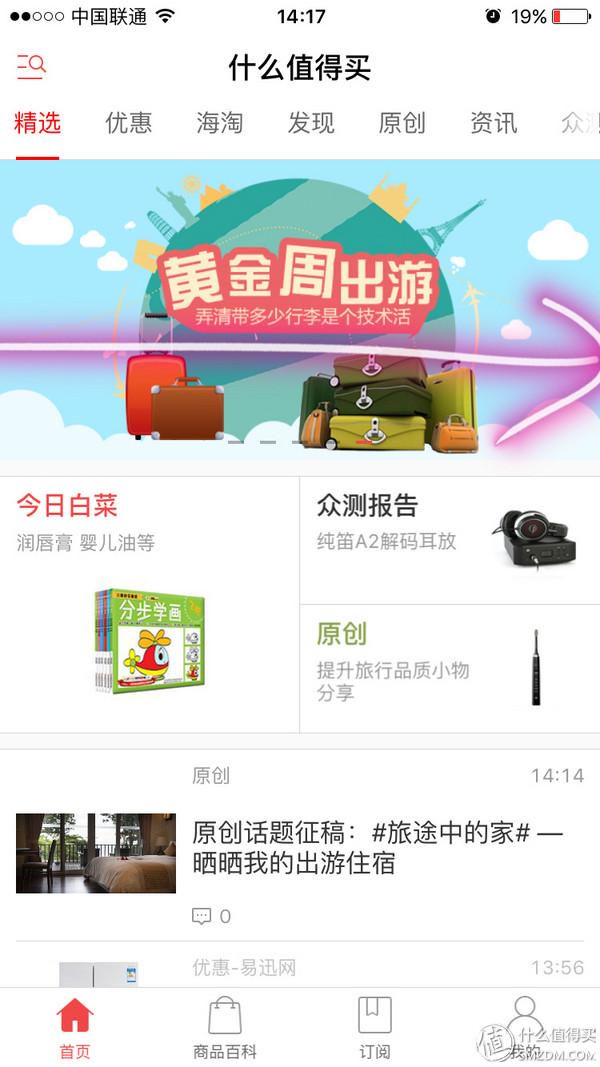Open the 订阅 bottom tab
This screenshot has height=1067, width=600.
(375, 1028)
